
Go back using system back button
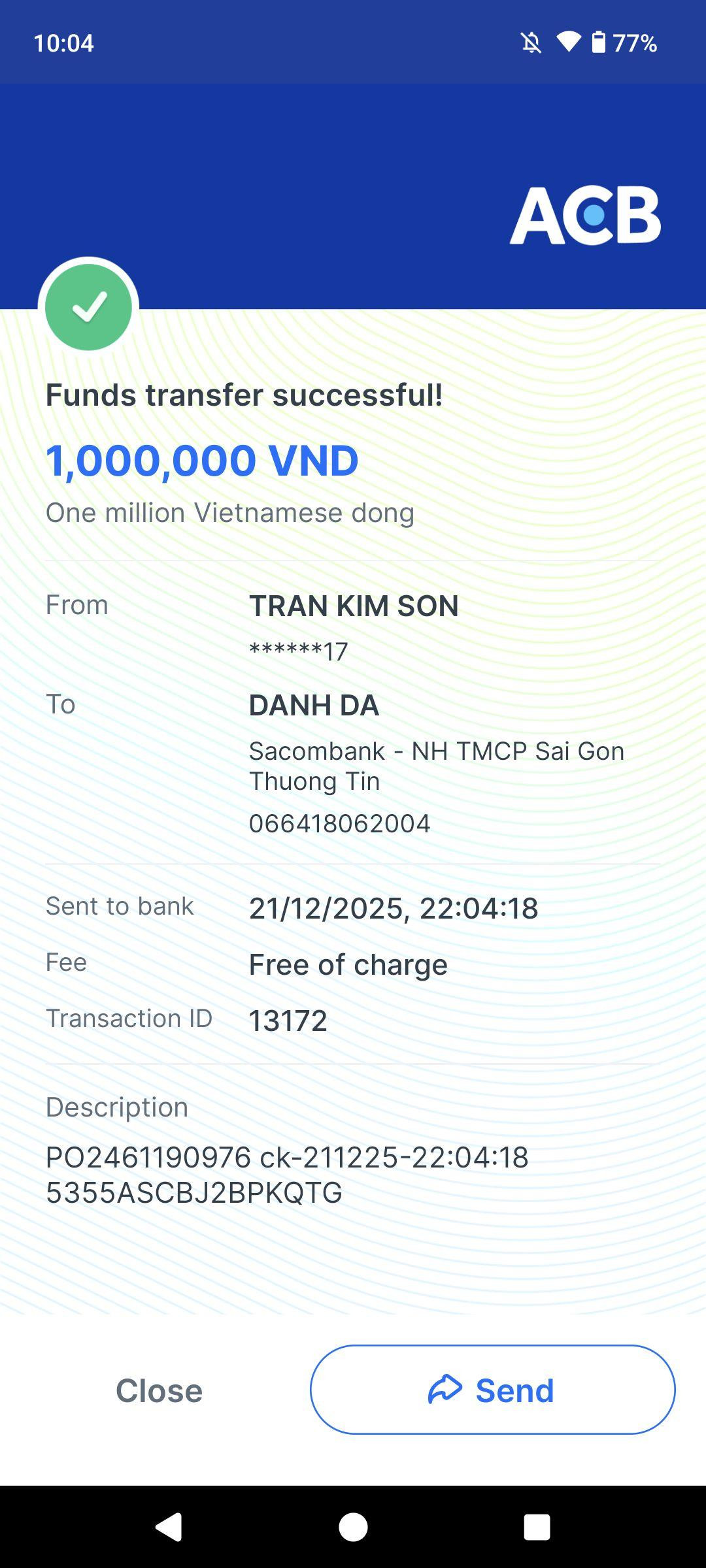click(x=169, y=1527)
